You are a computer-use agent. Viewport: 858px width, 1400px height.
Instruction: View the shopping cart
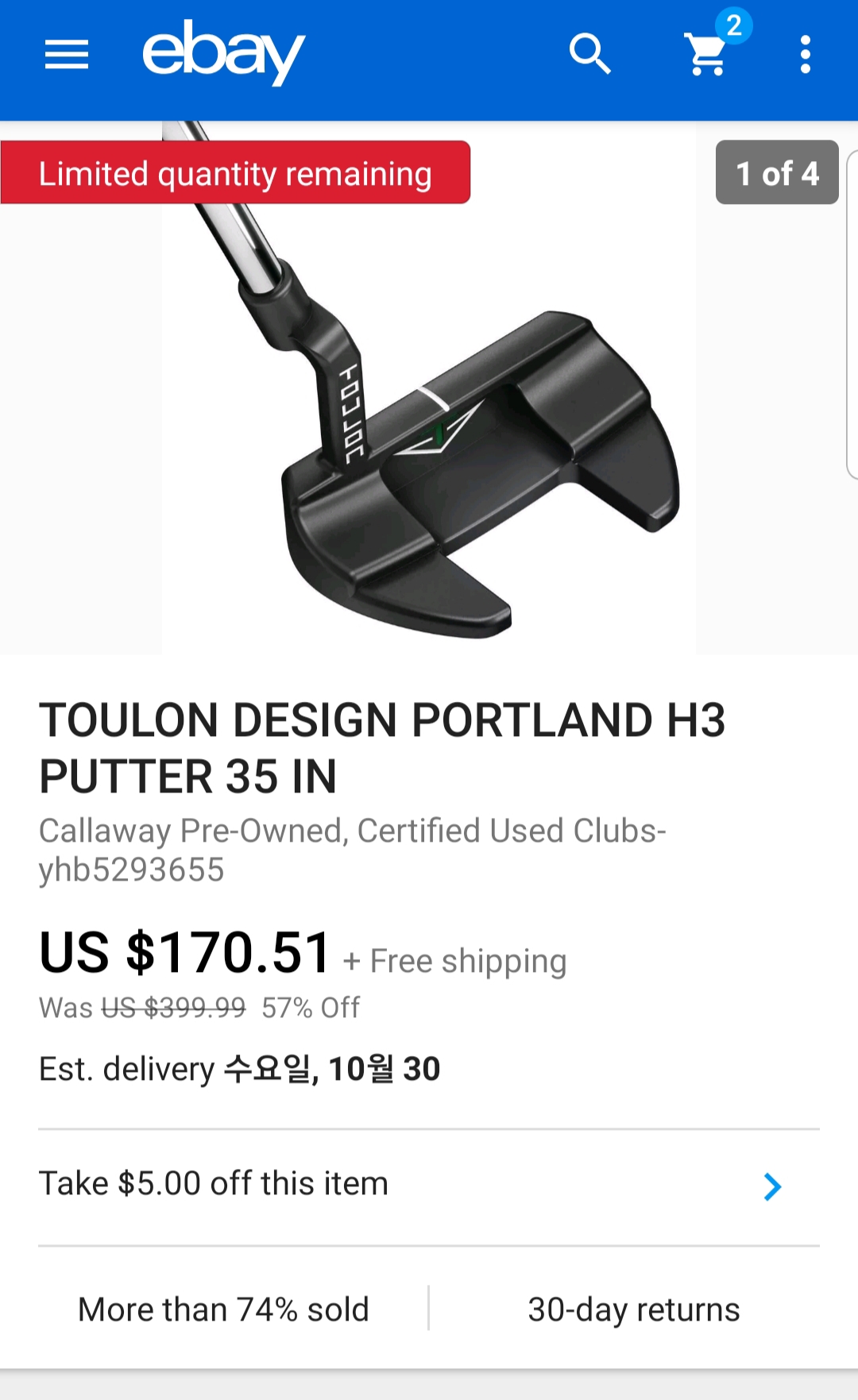[707, 55]
